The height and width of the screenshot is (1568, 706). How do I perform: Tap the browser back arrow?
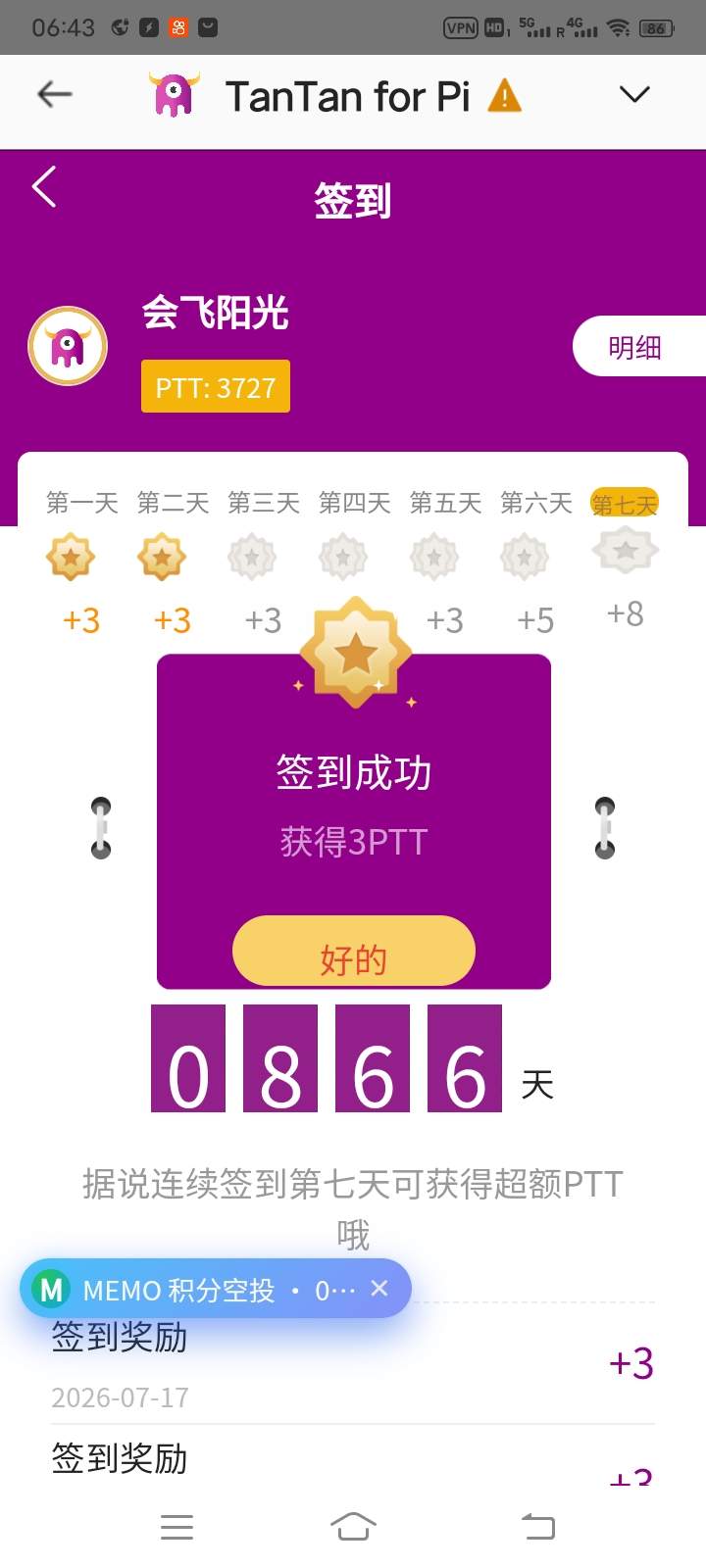click(55, 94)
